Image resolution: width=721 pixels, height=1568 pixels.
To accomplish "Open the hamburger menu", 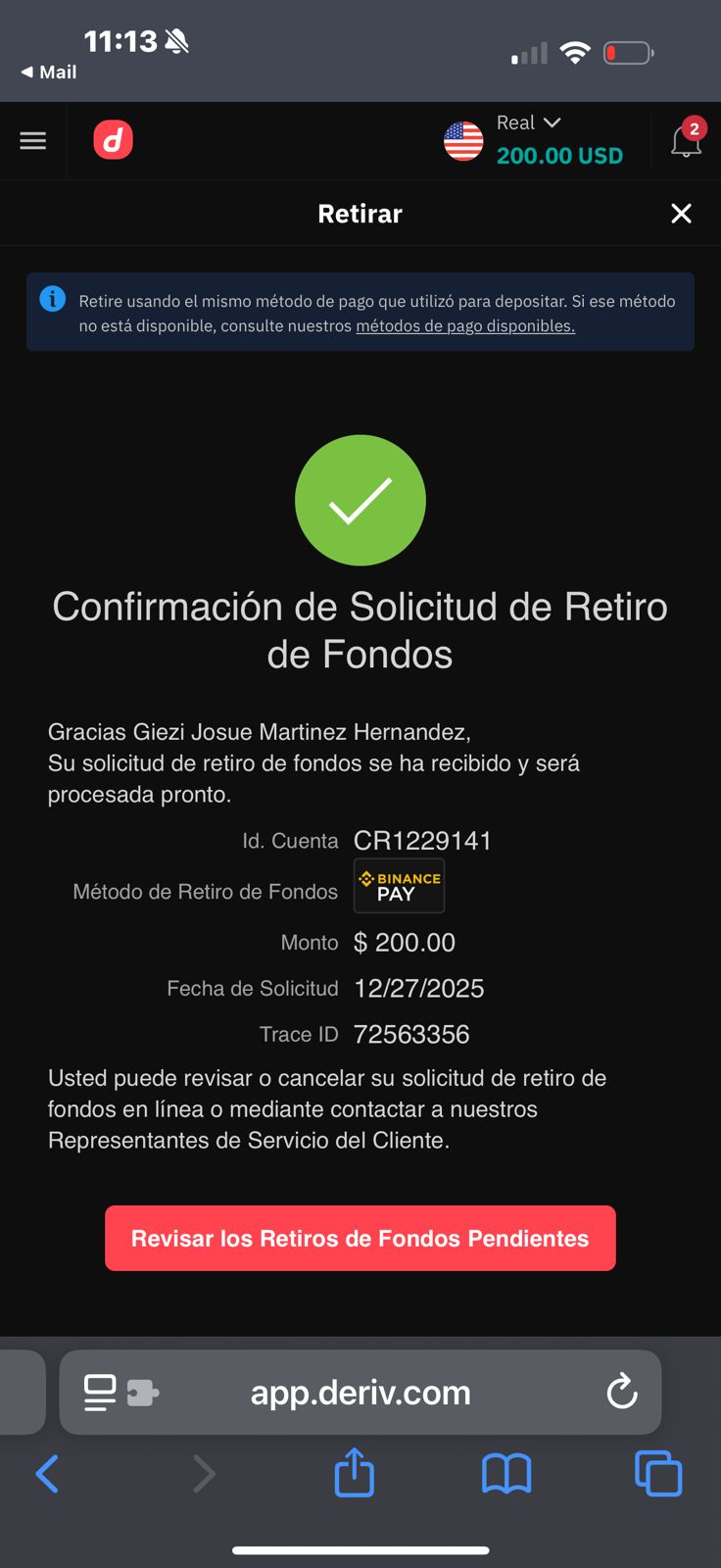I will point(33,141).
